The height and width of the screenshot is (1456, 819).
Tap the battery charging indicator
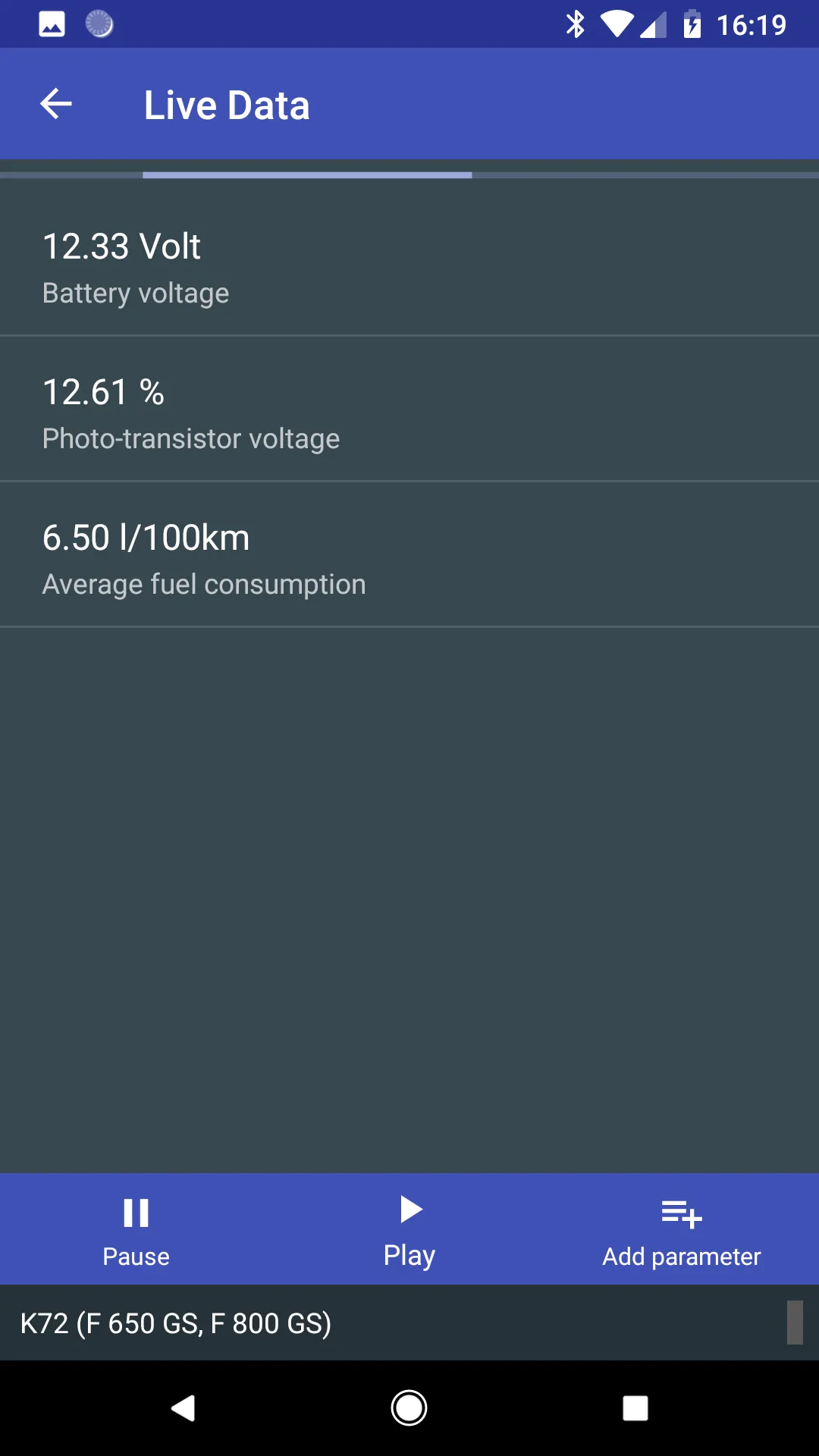[x=691, y=23]
